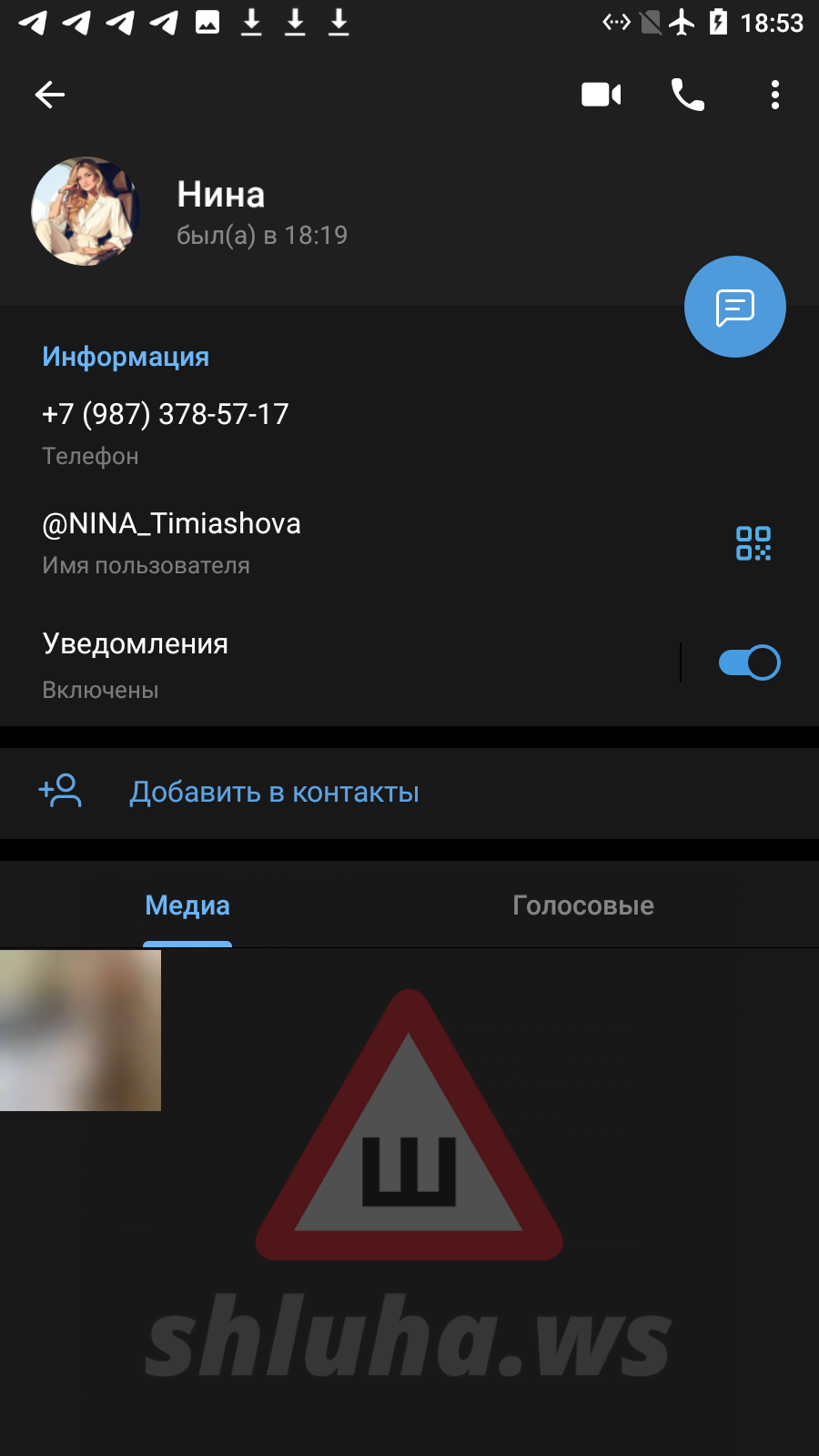Open the three-dot overflow menu
Viewport: 819px width, 1456px height.
click(x=774, y=95)
